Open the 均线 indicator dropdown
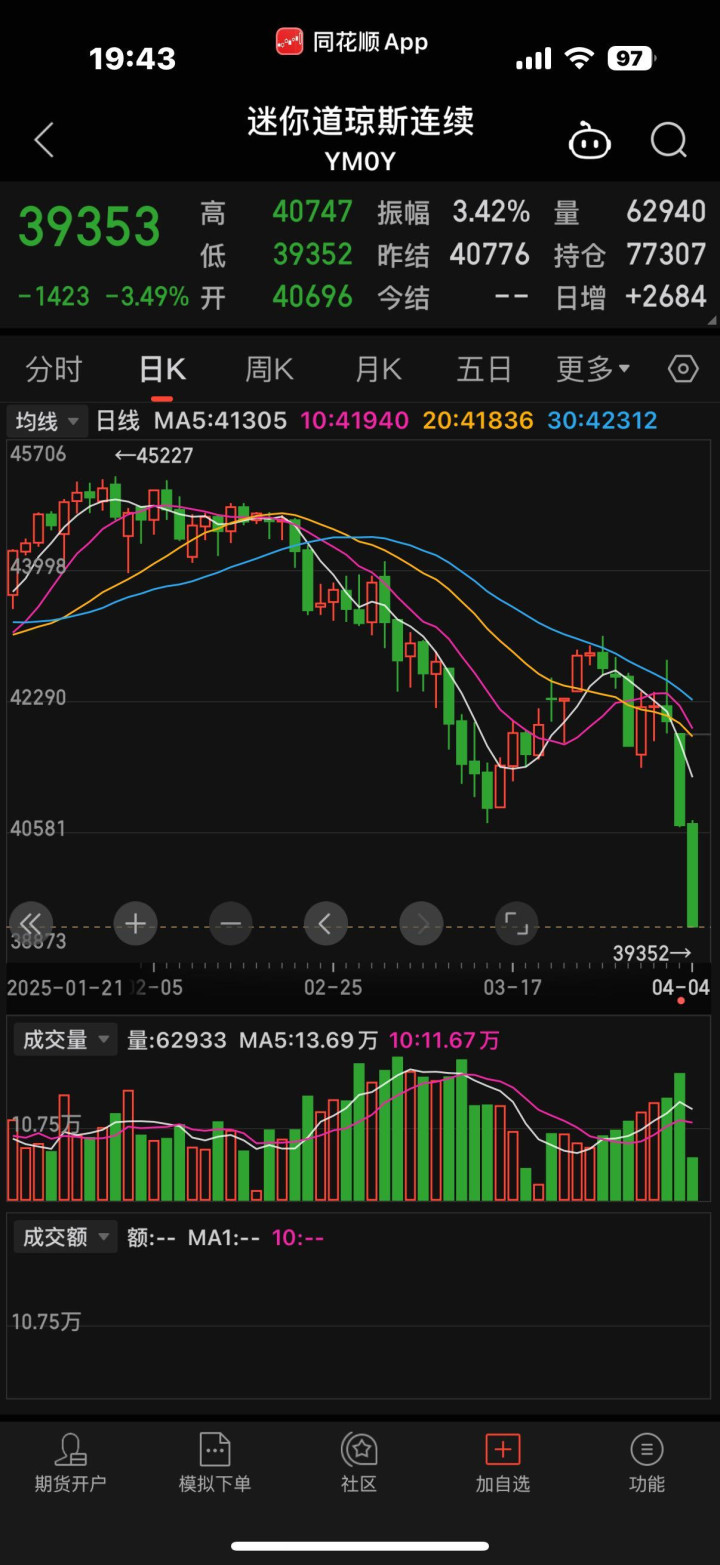720x1565 pixels. (47, 421)
